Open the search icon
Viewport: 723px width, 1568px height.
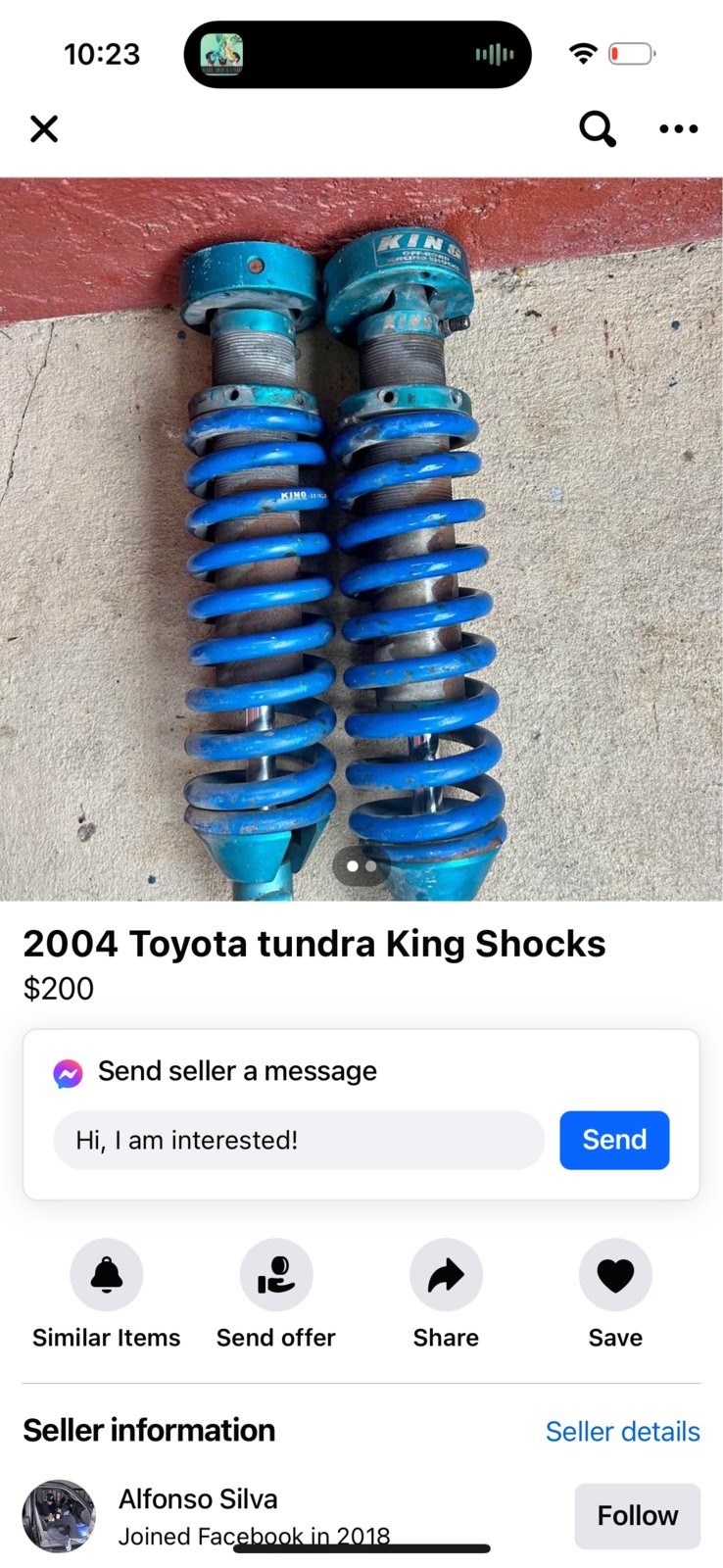597,128
